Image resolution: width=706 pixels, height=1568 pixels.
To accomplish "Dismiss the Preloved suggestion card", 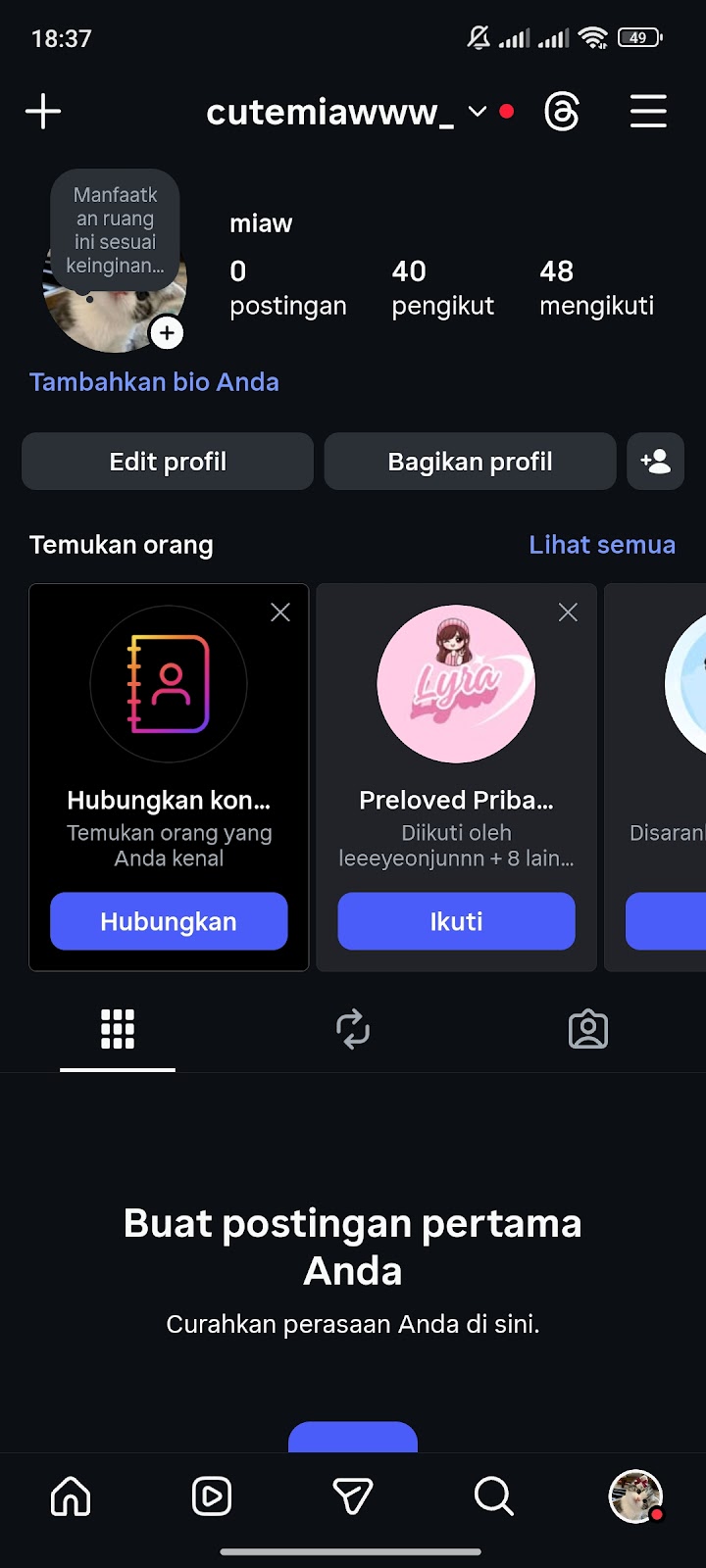I will pos(568,612).
